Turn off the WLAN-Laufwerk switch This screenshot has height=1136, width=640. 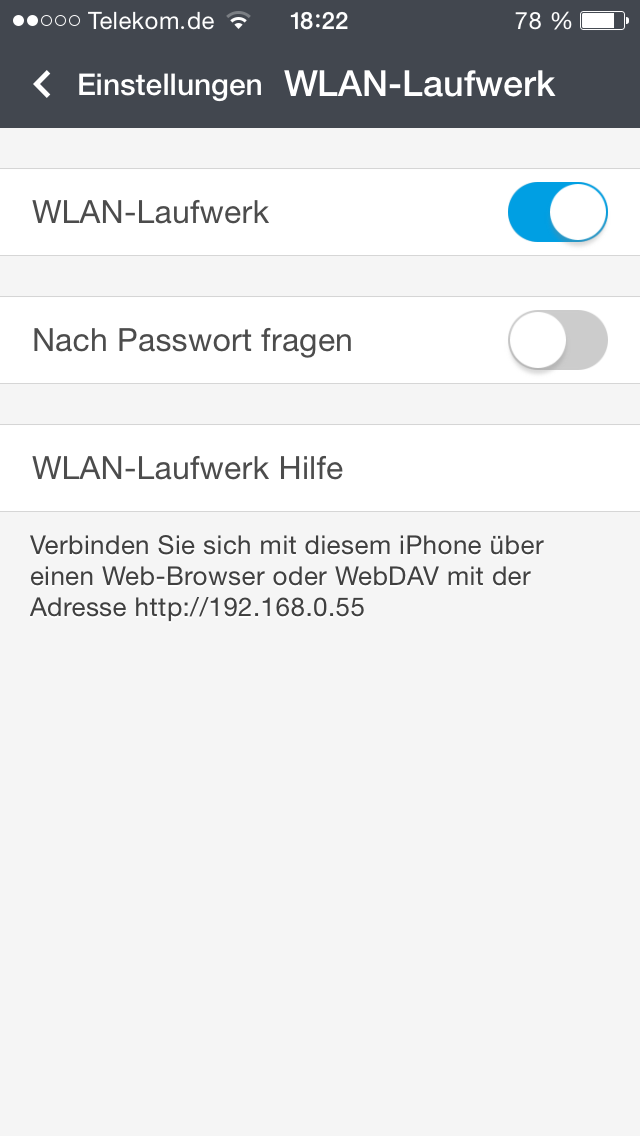(557, 212)
